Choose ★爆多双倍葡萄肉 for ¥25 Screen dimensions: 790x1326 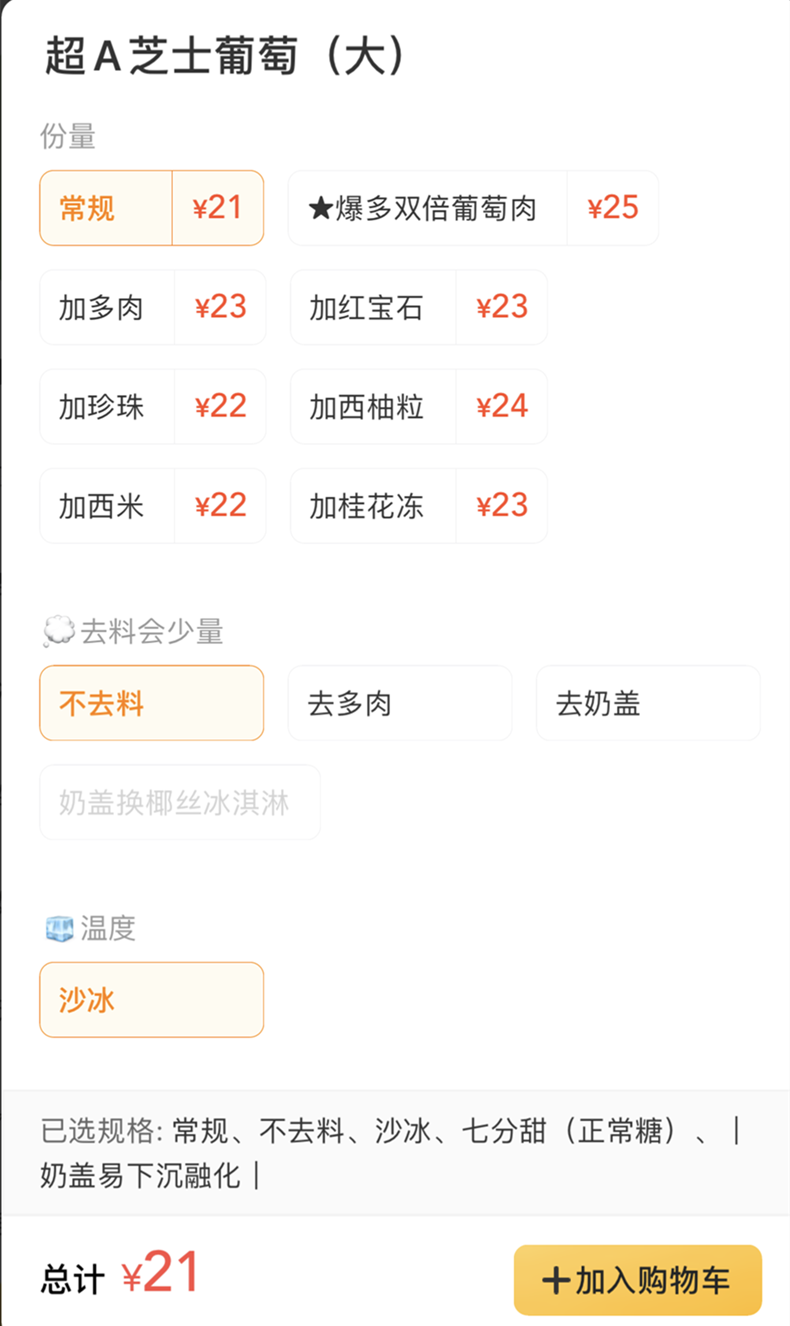[x=472, y=208]
